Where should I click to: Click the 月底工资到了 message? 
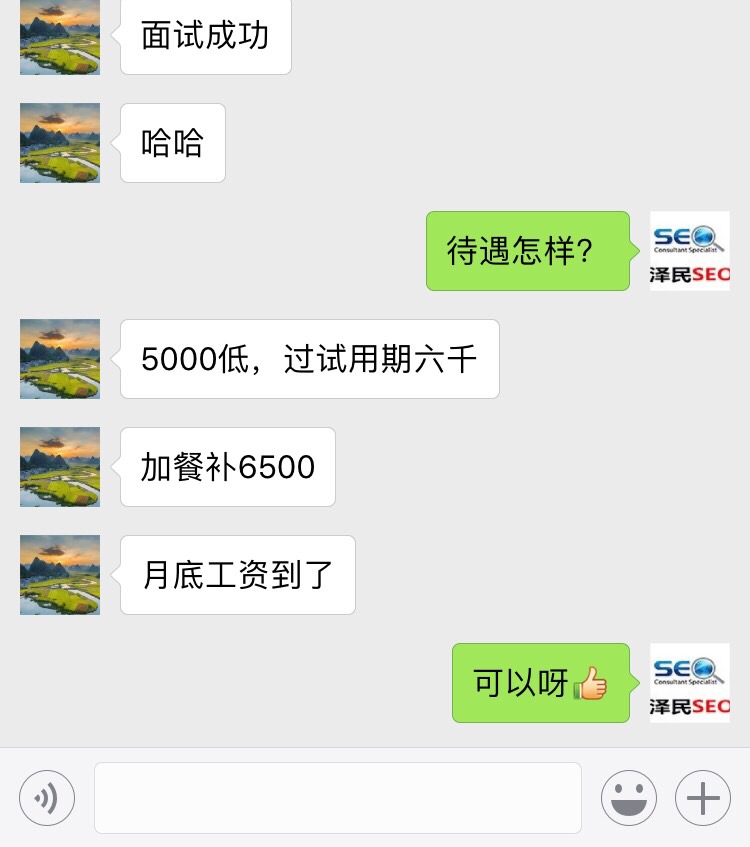pos(237,574)
